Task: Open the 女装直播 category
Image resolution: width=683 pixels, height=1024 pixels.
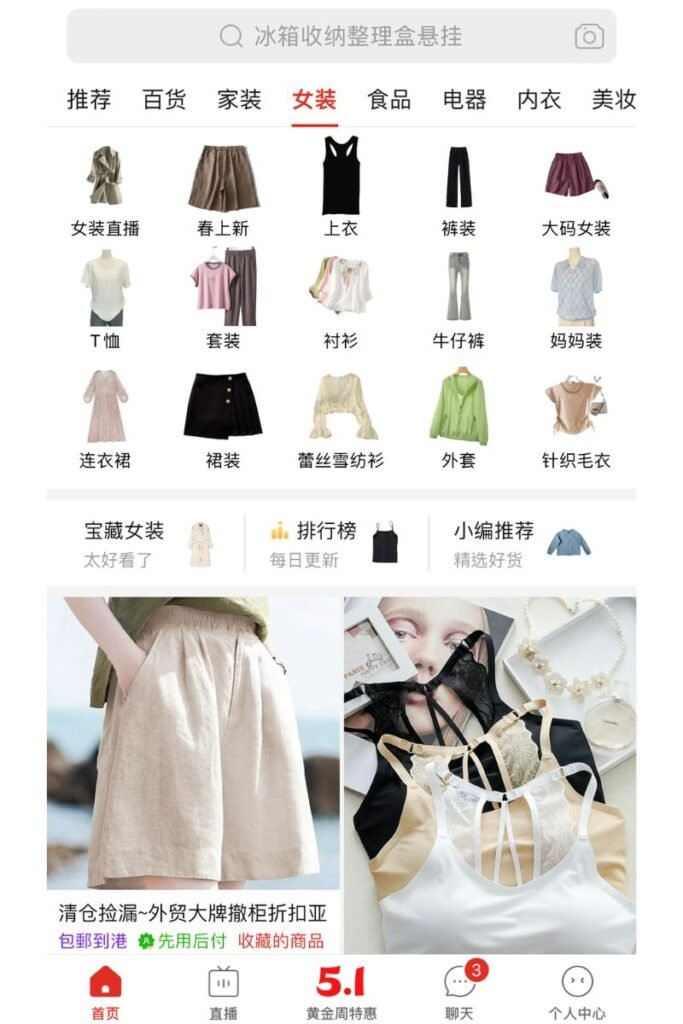Action: click(x=105, y=190)
